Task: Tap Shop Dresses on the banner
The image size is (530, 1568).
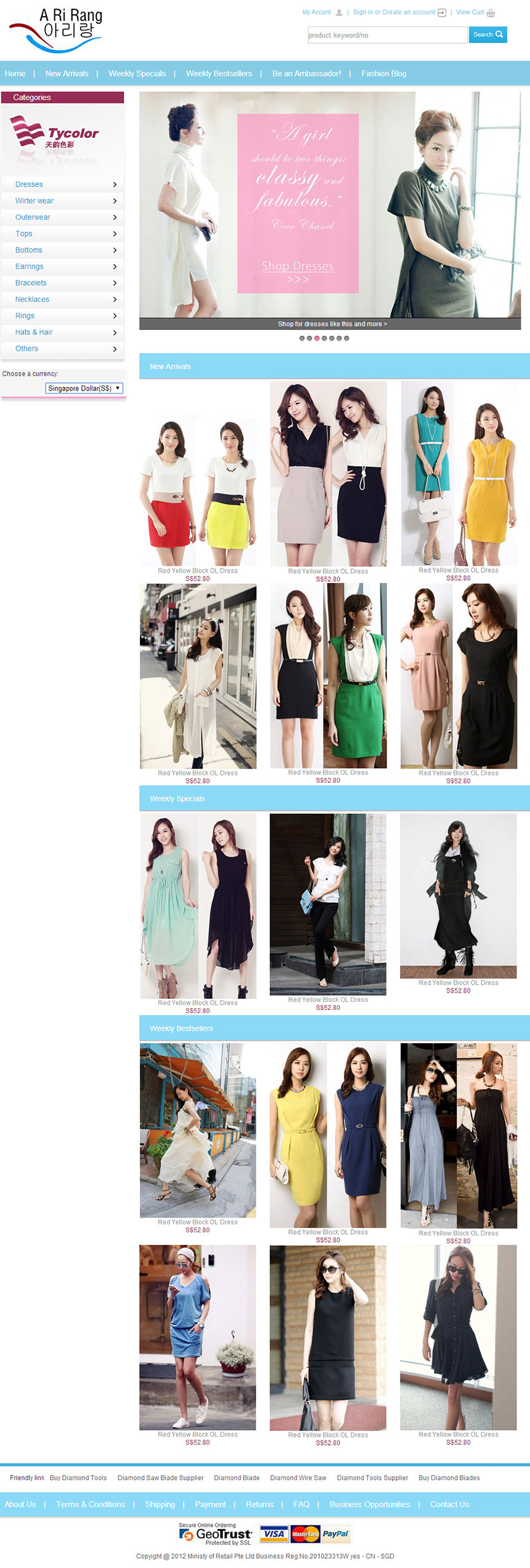Action: pyautogui.click(x=298, y=266)
